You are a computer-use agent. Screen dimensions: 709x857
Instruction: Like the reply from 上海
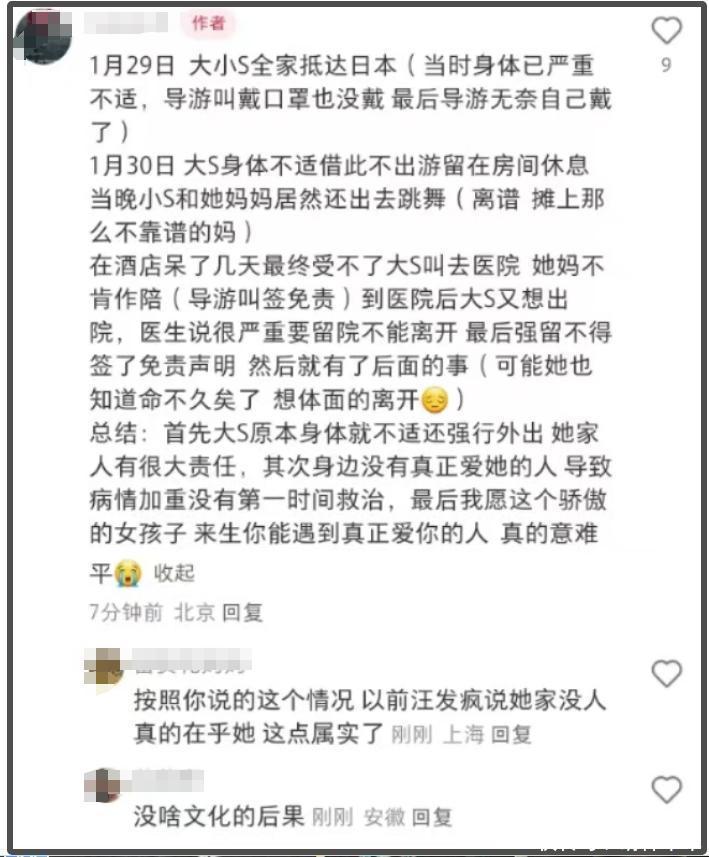(x=666, y=674)
